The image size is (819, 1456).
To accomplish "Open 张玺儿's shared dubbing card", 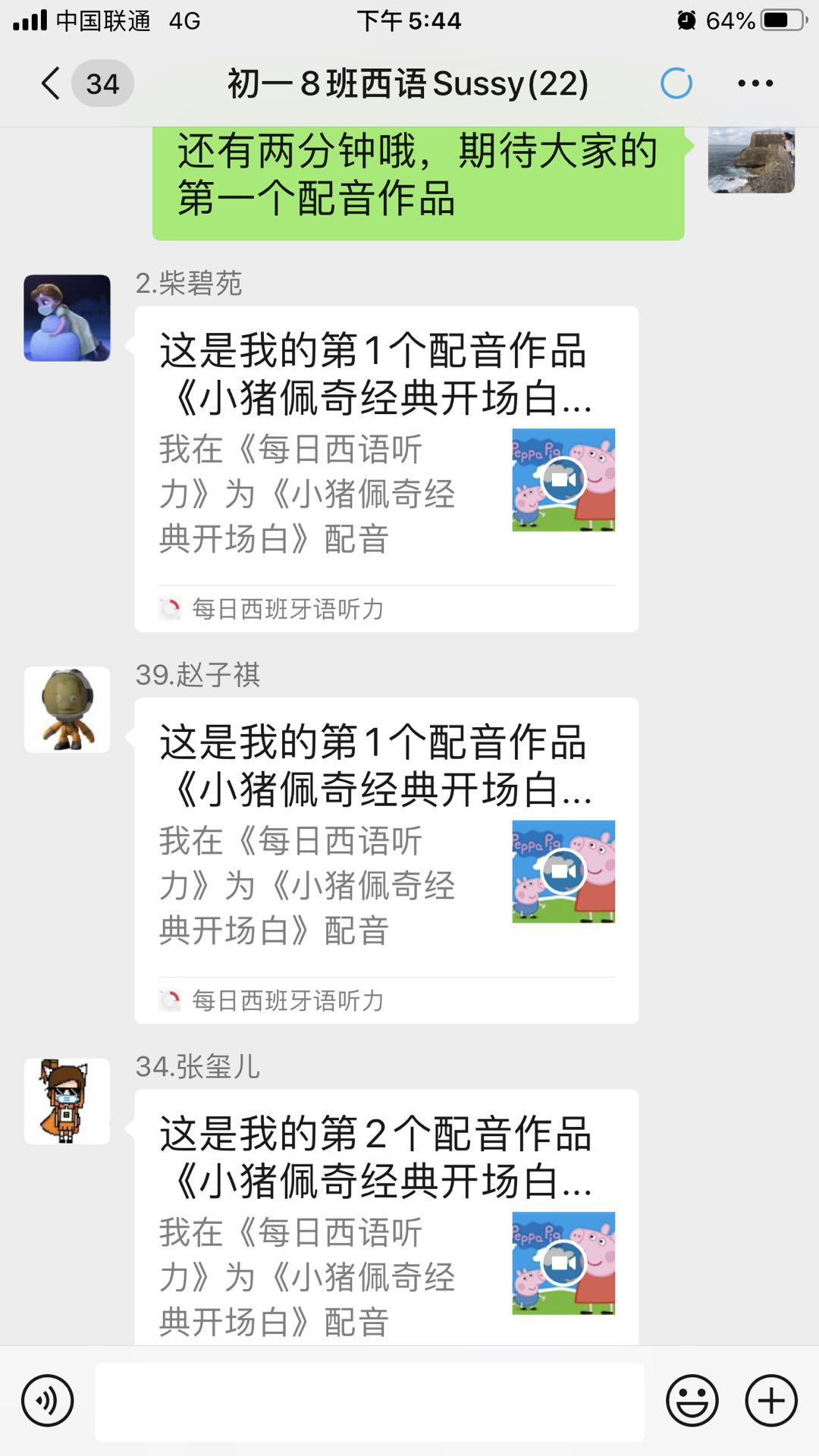I will (x=386, y=1221).
